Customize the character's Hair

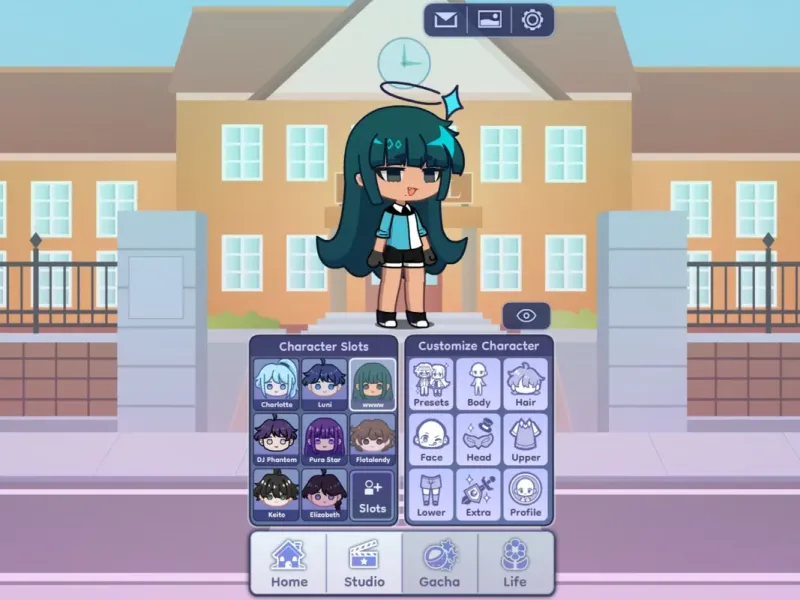(525, 384)
